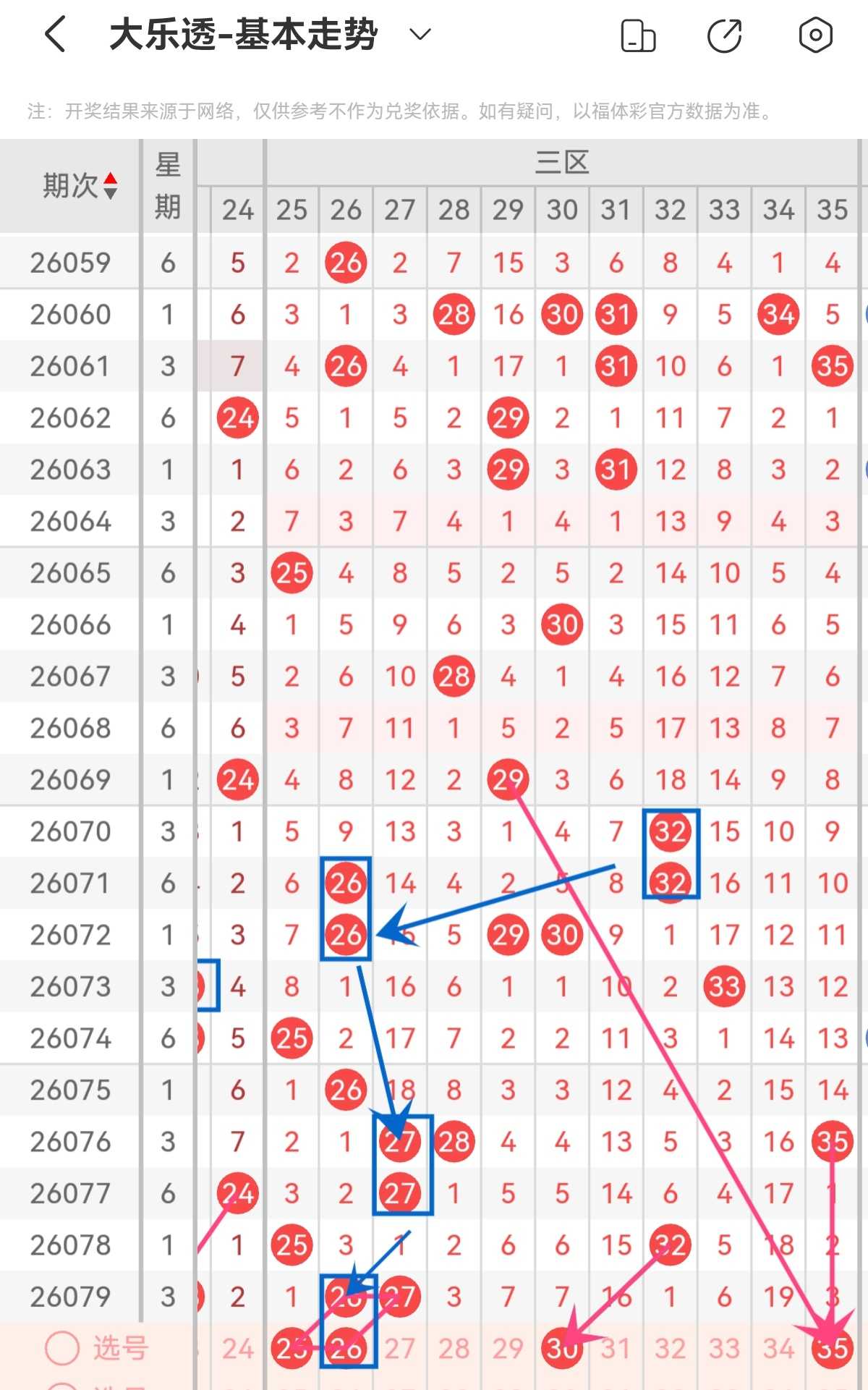Pick number 29 in the 选号 row

pos(508,1349)
